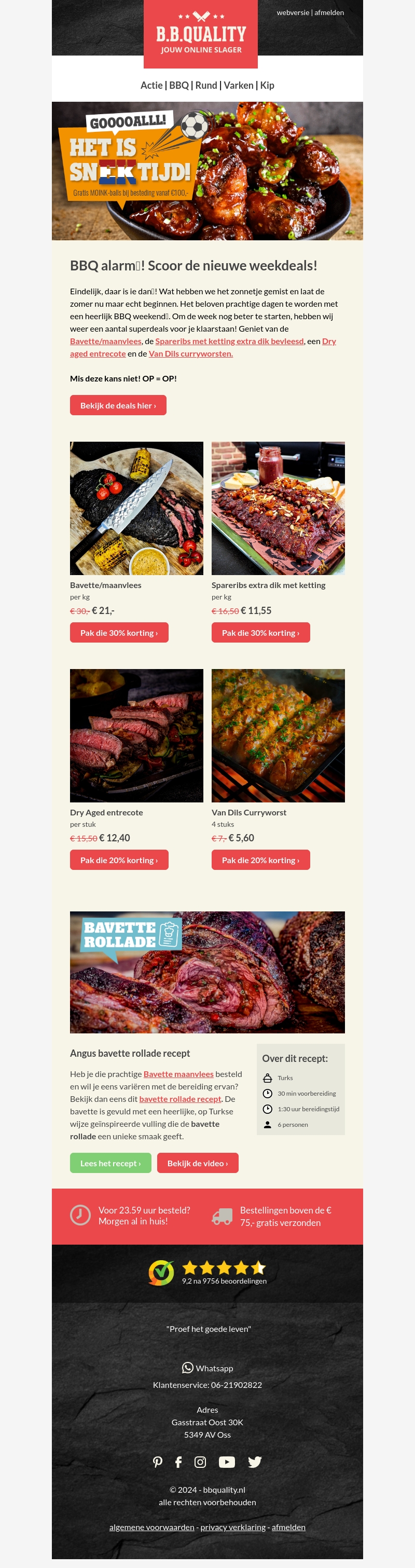Take 20% discount on Van Dils Curryworst

tap(260, 860)
